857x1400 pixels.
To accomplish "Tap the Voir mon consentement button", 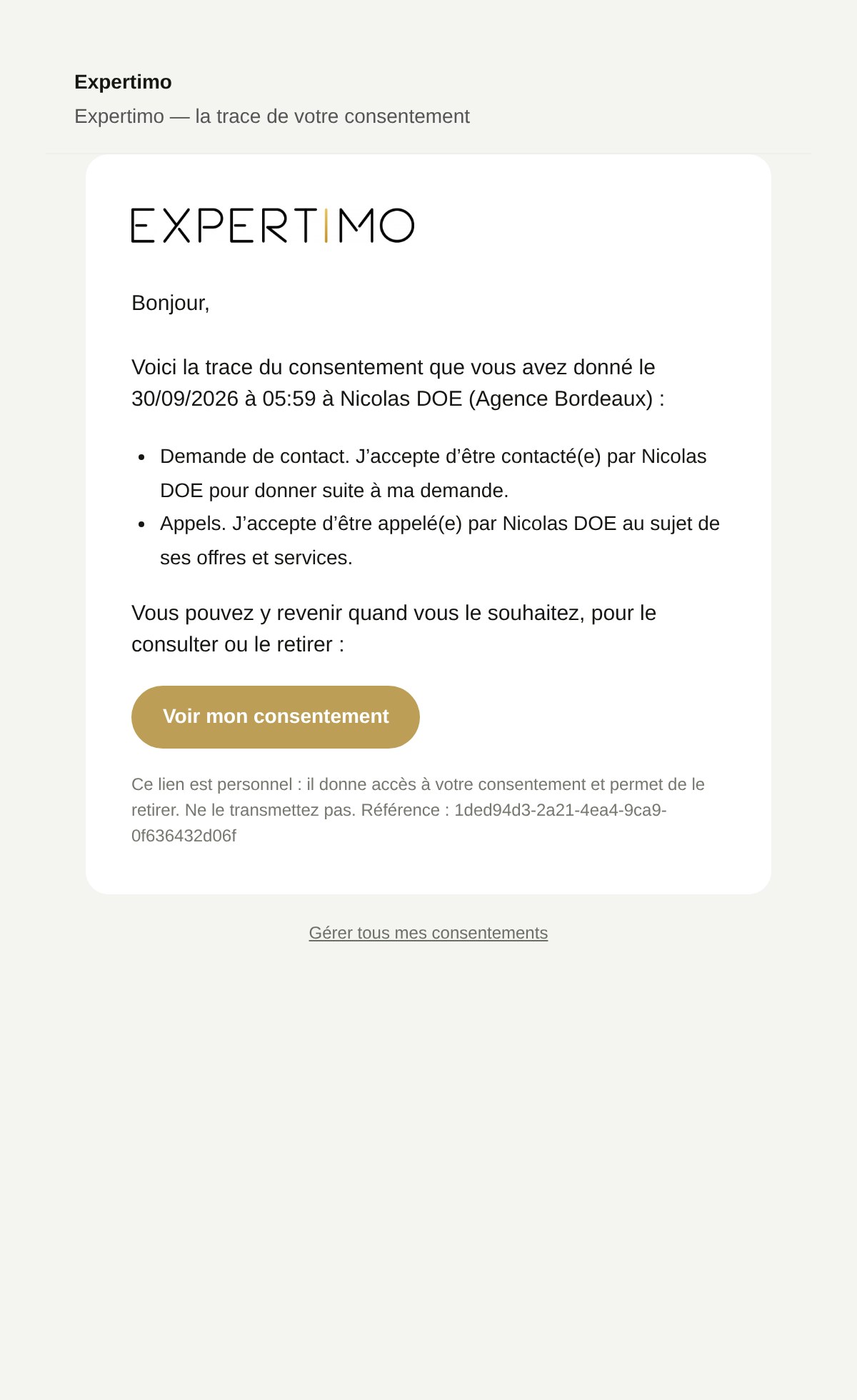I will (276, 717).
